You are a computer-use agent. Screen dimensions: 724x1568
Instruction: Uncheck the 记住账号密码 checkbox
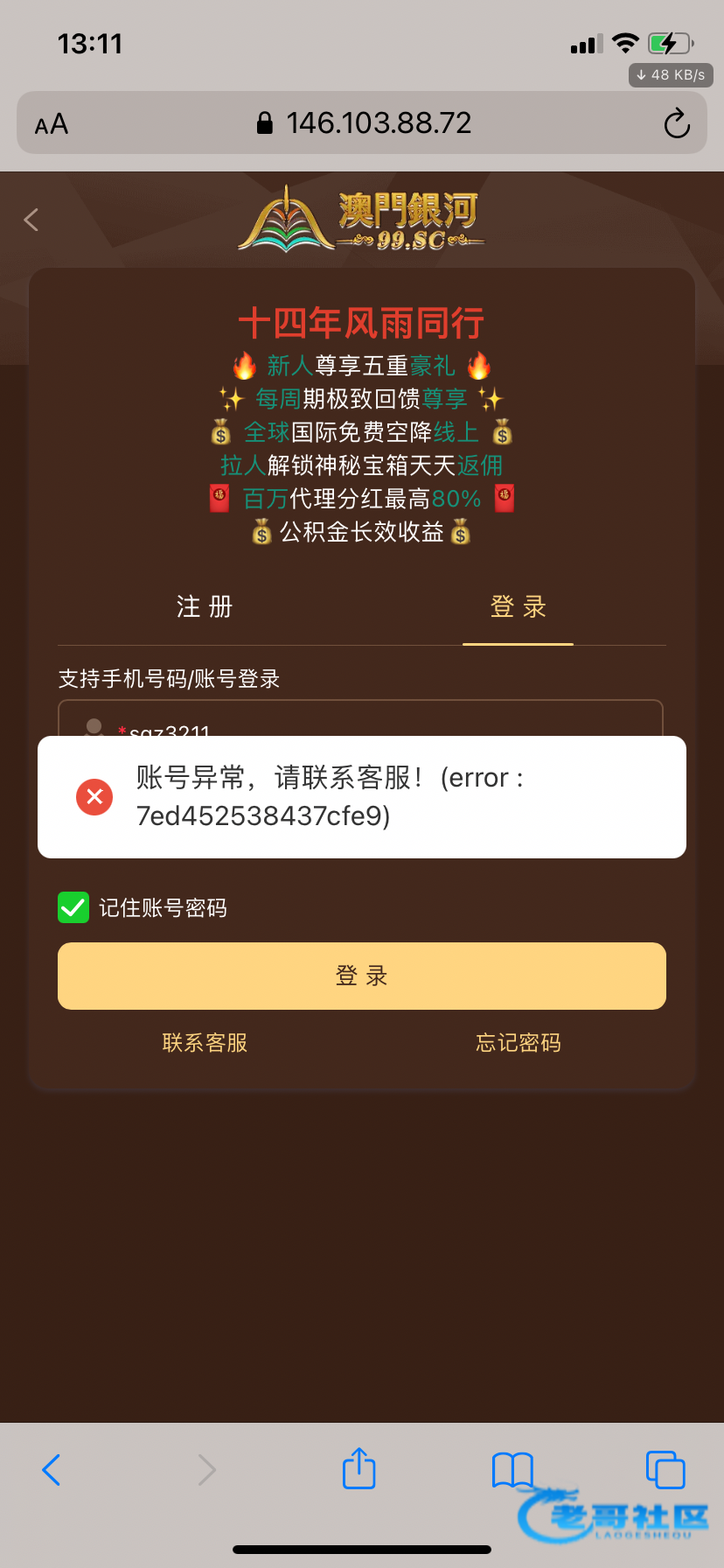coord(73,907)
